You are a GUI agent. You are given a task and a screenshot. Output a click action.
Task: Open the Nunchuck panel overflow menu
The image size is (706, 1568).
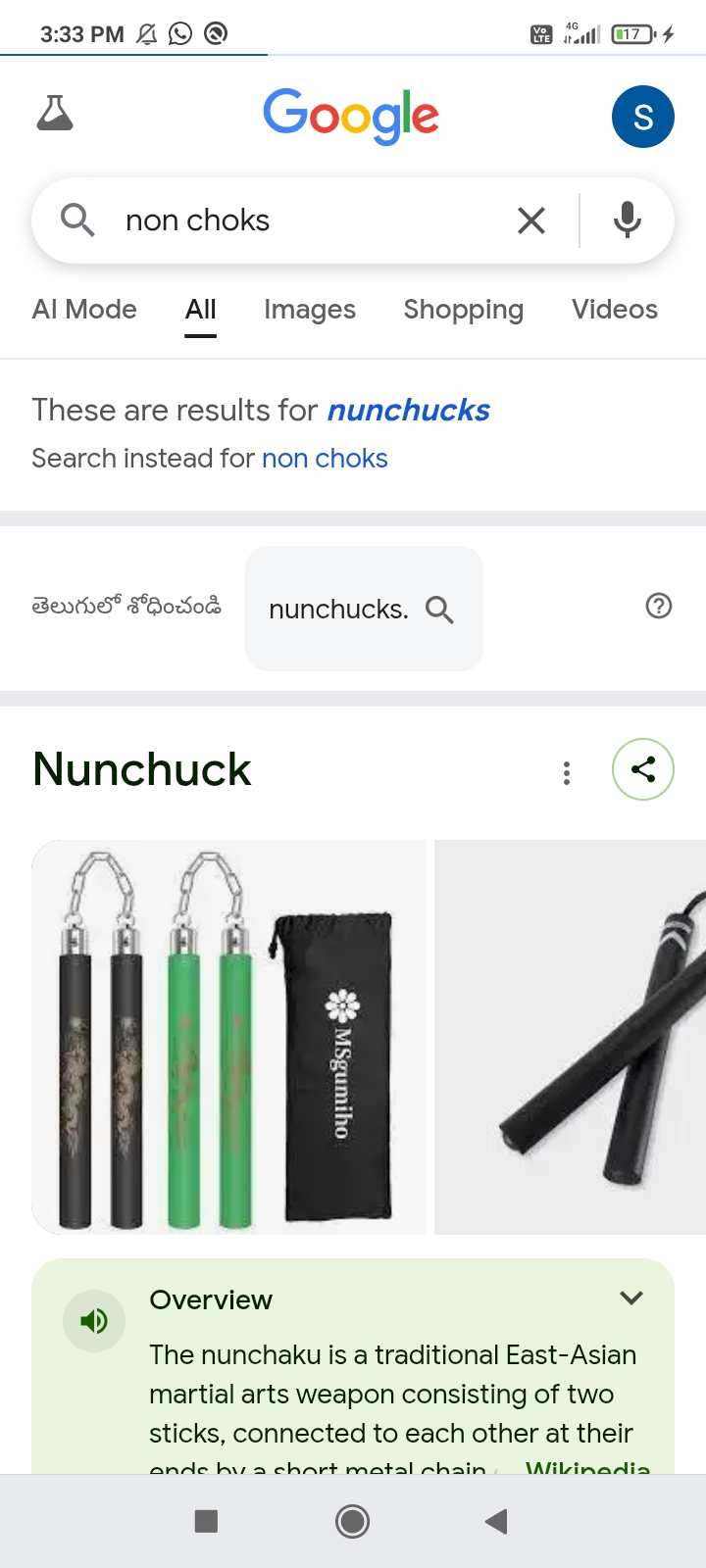567,772
